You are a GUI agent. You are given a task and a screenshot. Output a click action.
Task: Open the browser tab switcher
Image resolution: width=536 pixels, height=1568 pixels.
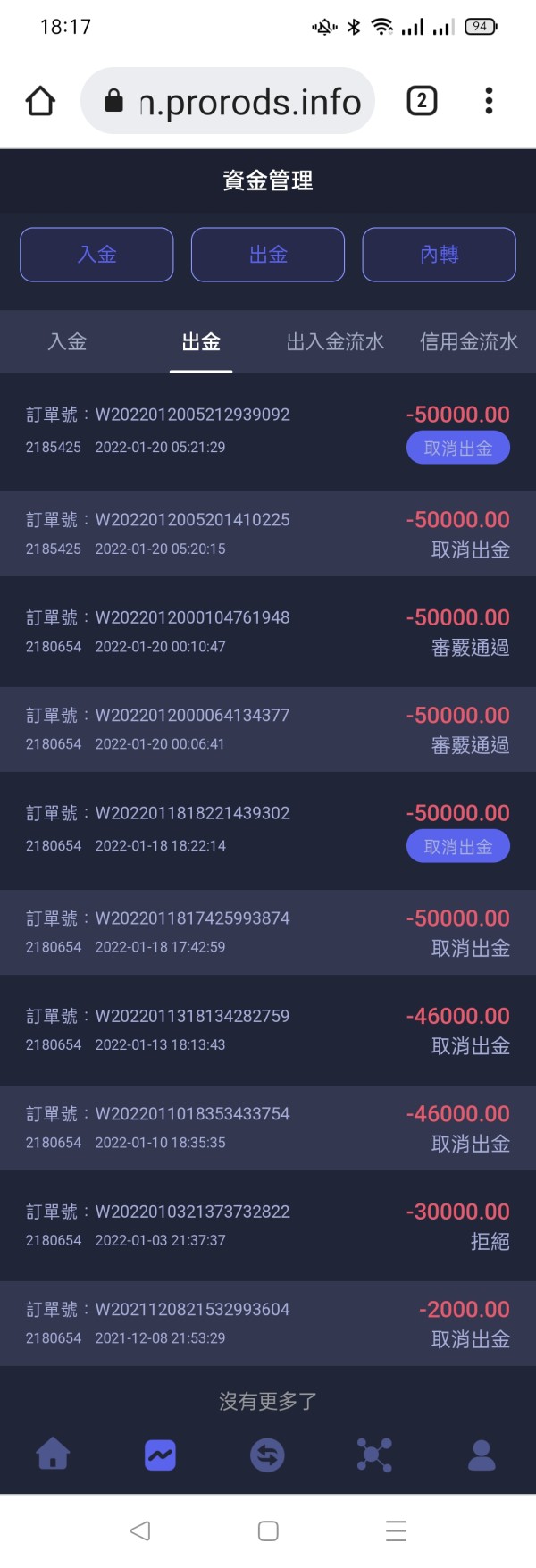[x=422, y=101]
